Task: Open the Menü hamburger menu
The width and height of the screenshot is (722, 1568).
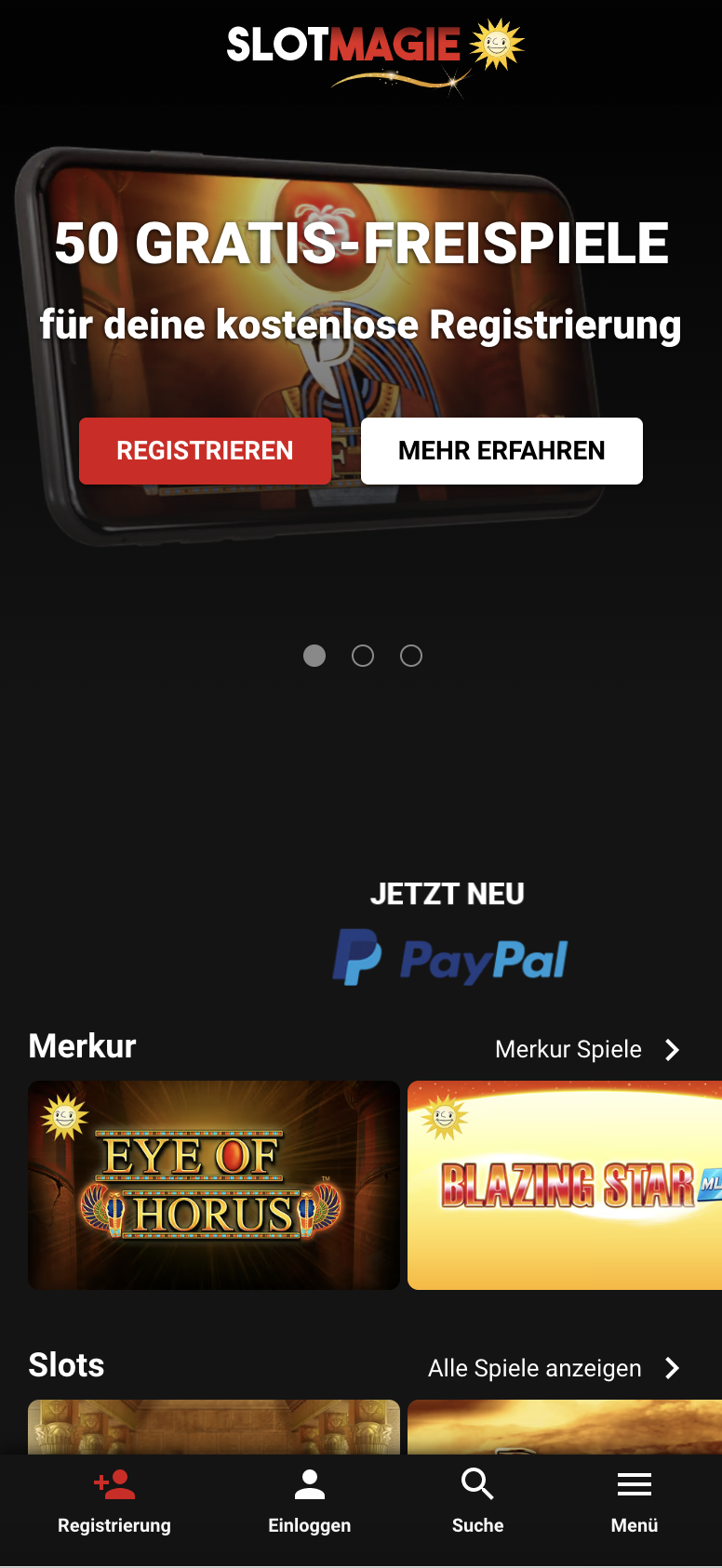Action: [x=635, y=1502]
